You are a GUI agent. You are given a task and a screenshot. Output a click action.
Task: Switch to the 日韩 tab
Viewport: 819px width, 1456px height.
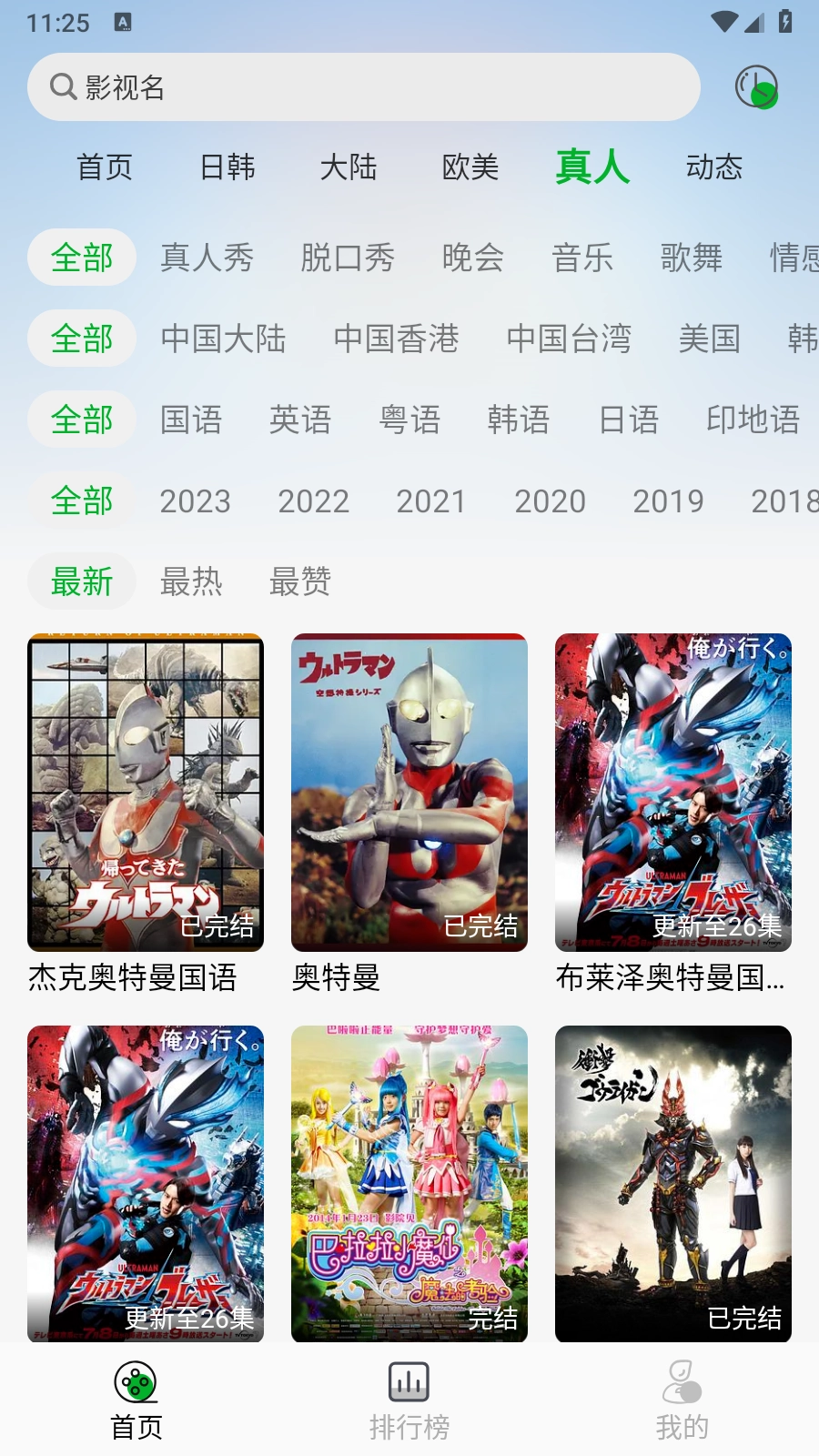[x=227, y=167]
